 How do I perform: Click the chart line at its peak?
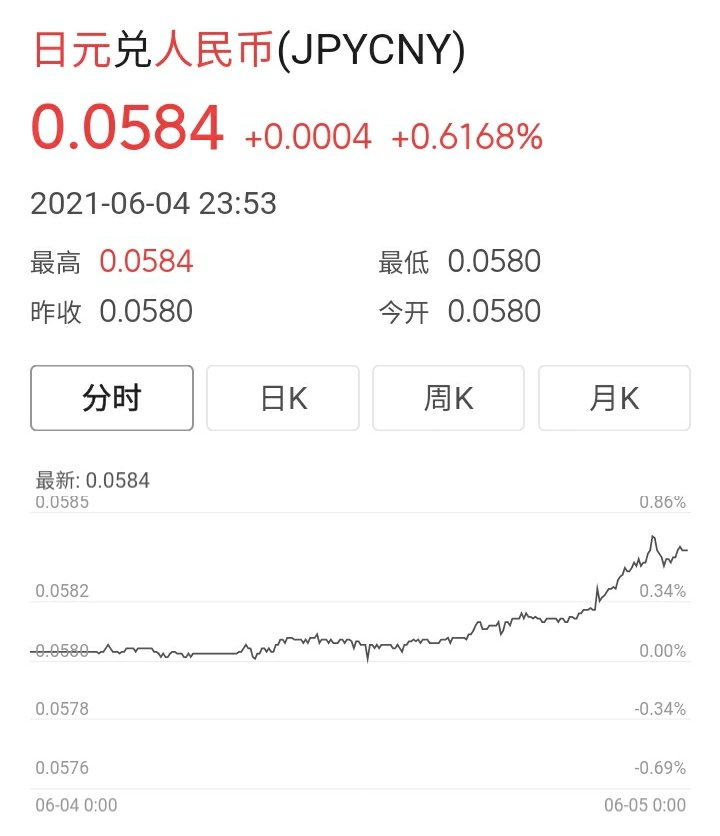pos(652,537)
